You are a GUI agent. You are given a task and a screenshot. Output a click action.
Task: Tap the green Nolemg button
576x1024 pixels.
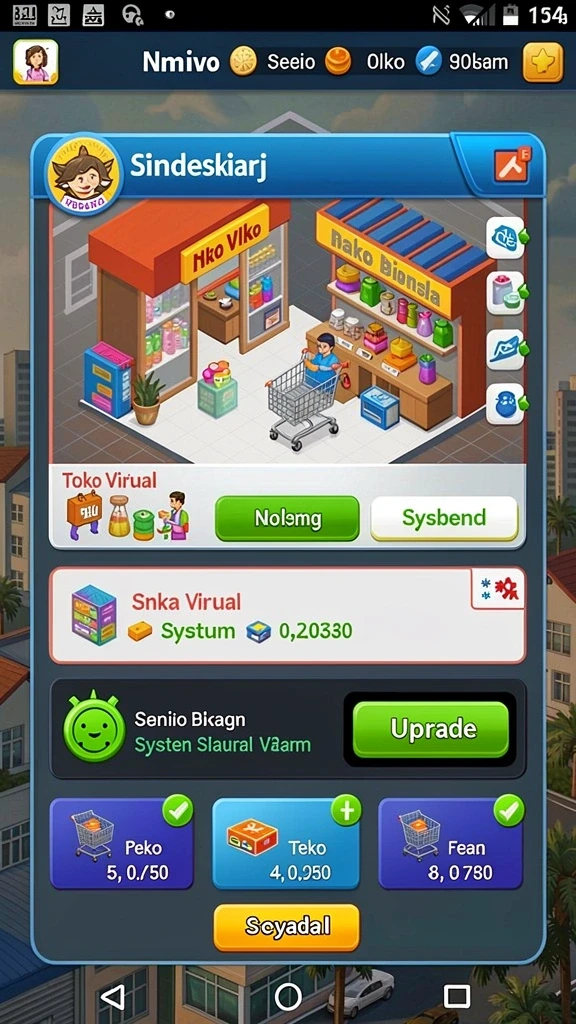coord(287,518)
